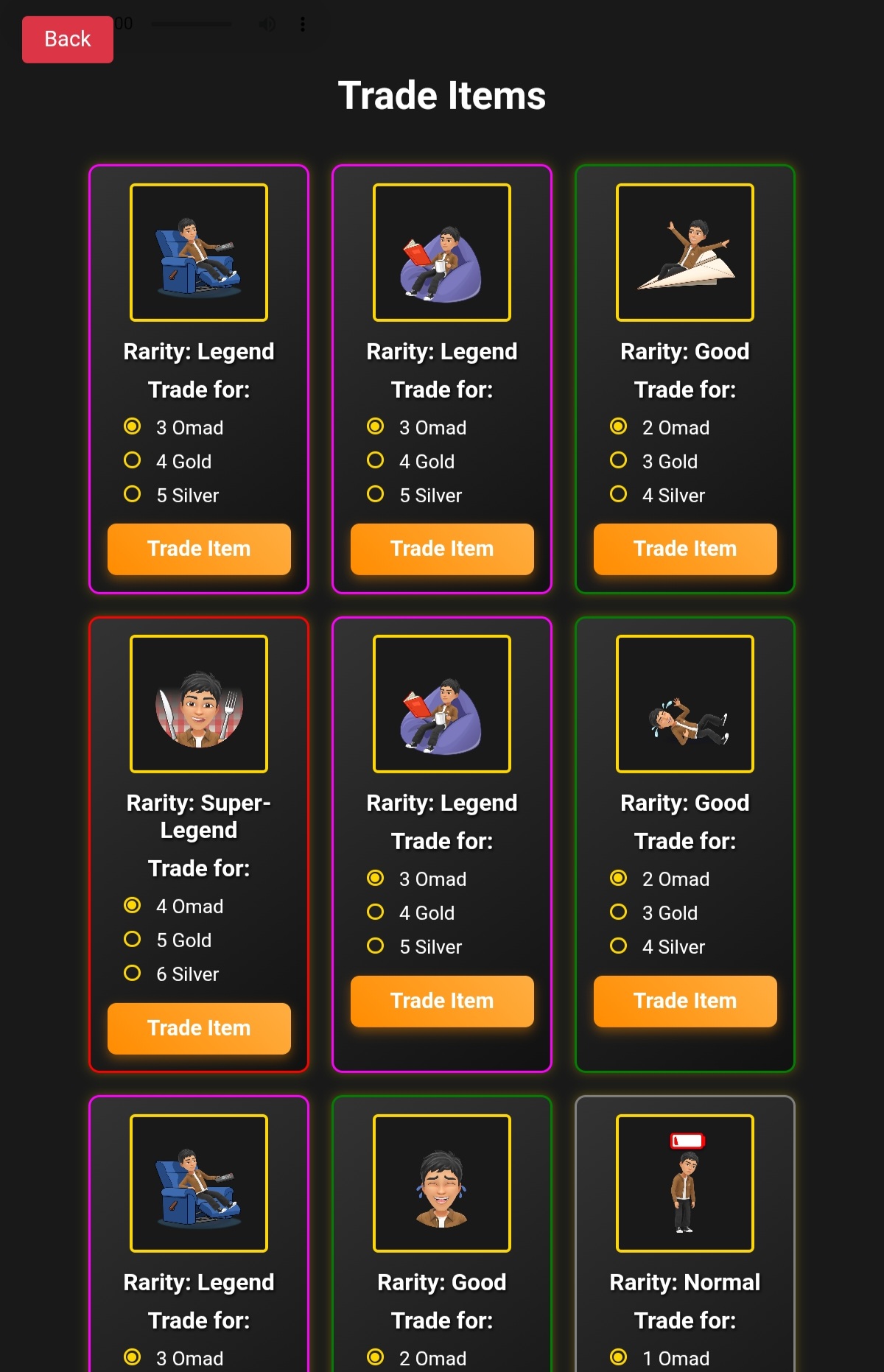Trade the falling character Good item
The width and height of the screenshot is (884, 1372).
pos(684,1001)
